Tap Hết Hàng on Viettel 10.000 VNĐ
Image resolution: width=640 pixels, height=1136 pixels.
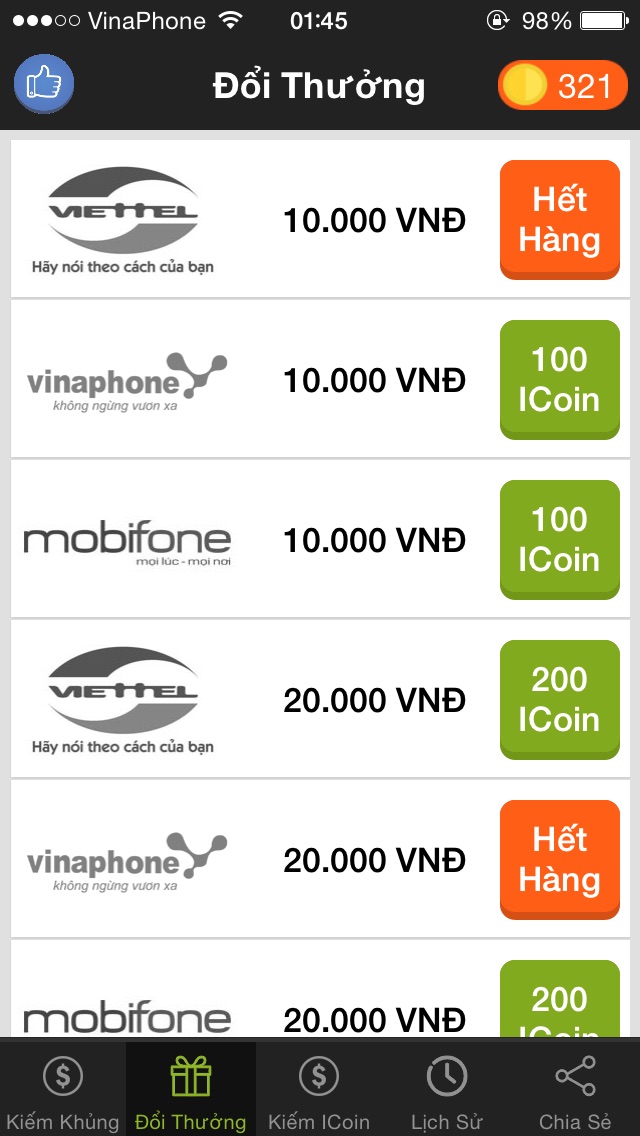[x=560, y=219]
